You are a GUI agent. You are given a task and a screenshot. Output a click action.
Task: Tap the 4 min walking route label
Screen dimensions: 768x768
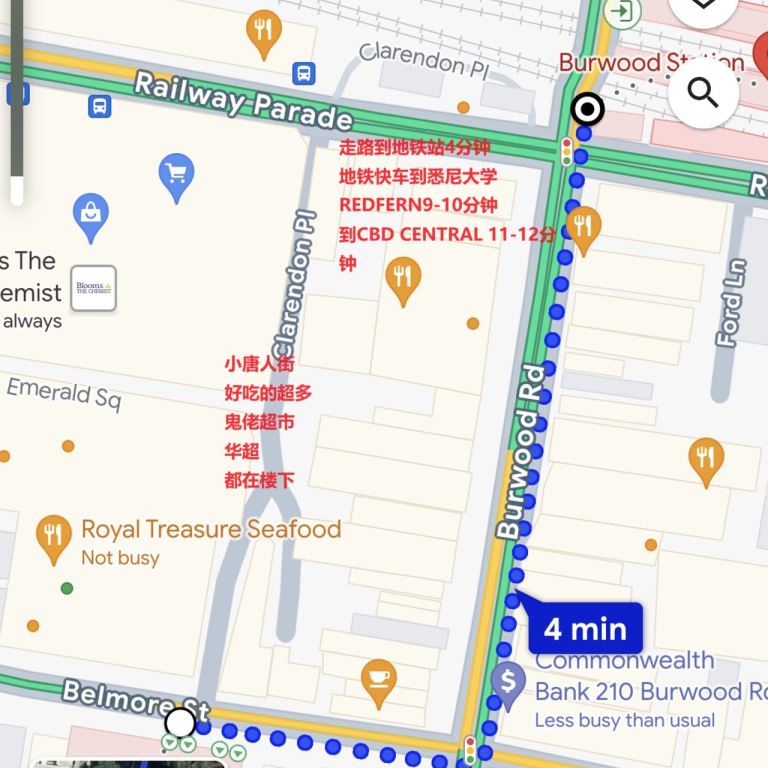(x=585, y=629)
